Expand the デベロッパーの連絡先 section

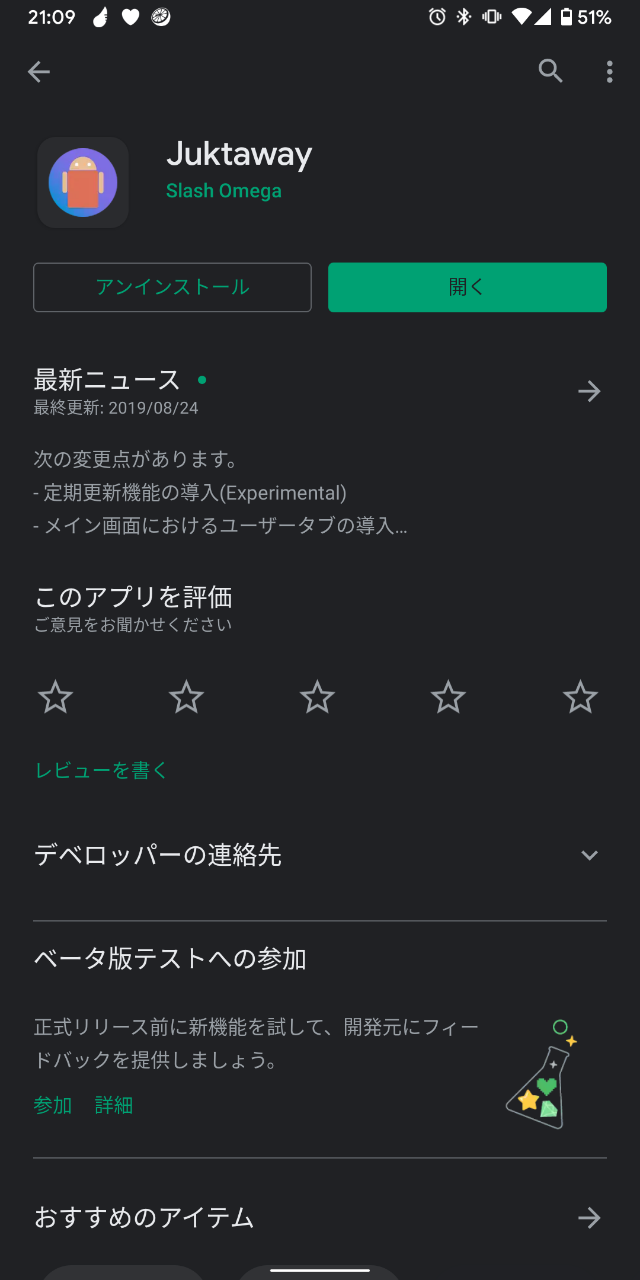[589, 855]
